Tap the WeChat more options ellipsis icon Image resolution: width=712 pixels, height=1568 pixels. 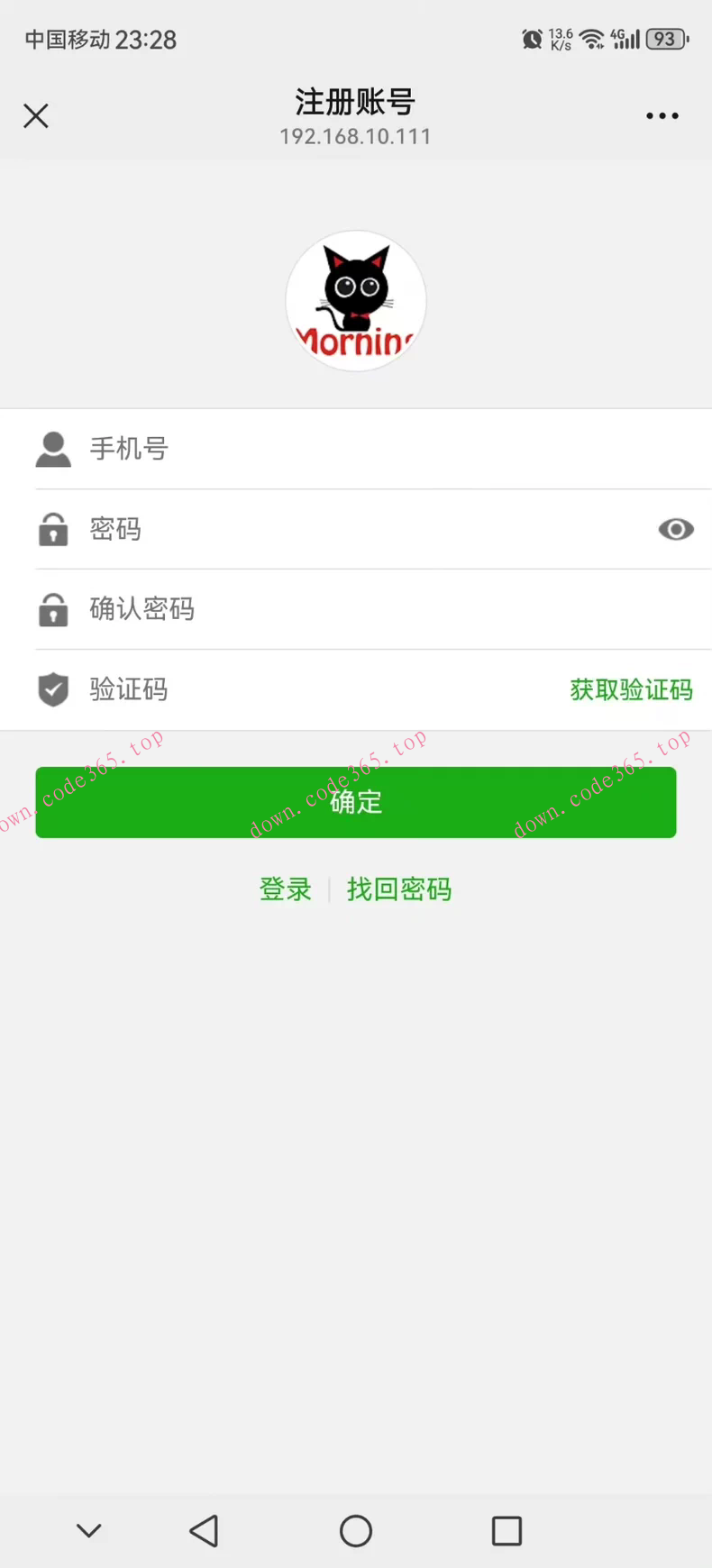pyautogui.click(x=661, y=115)
